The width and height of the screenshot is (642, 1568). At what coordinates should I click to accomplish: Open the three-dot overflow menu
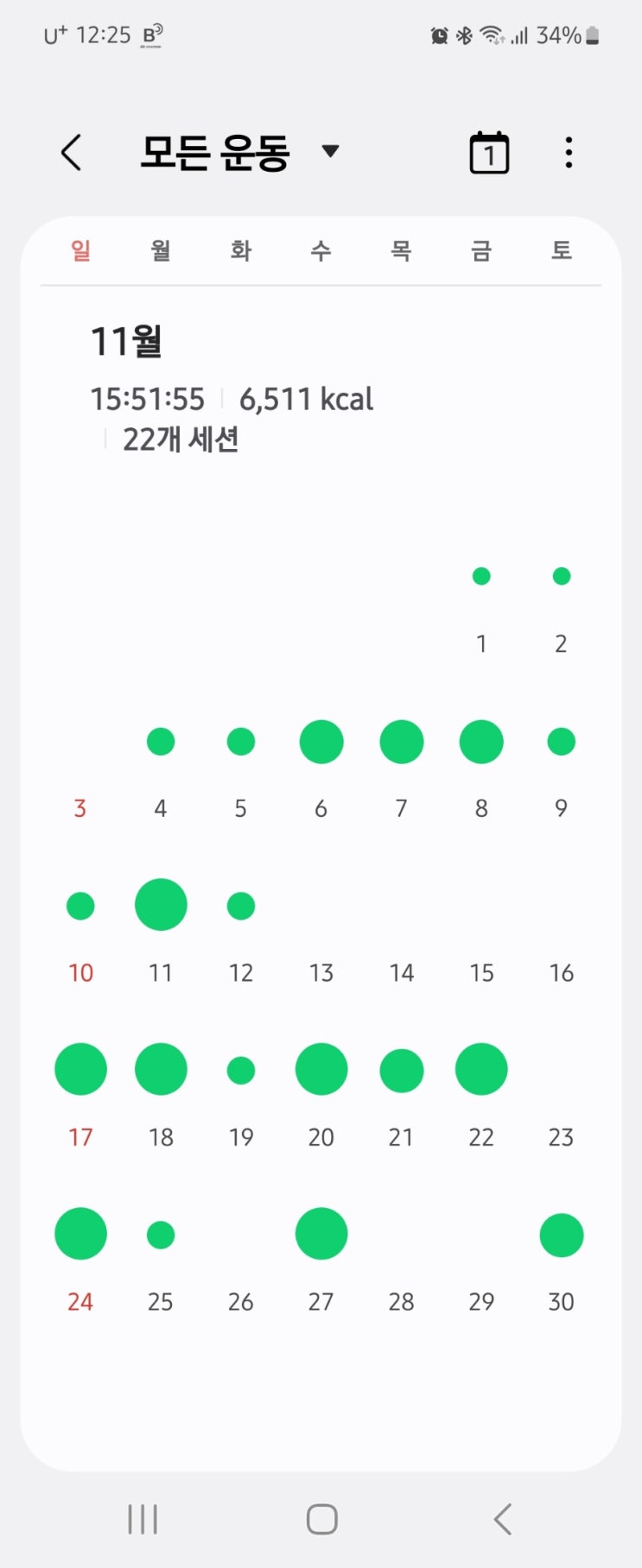(x=568, y=153)
